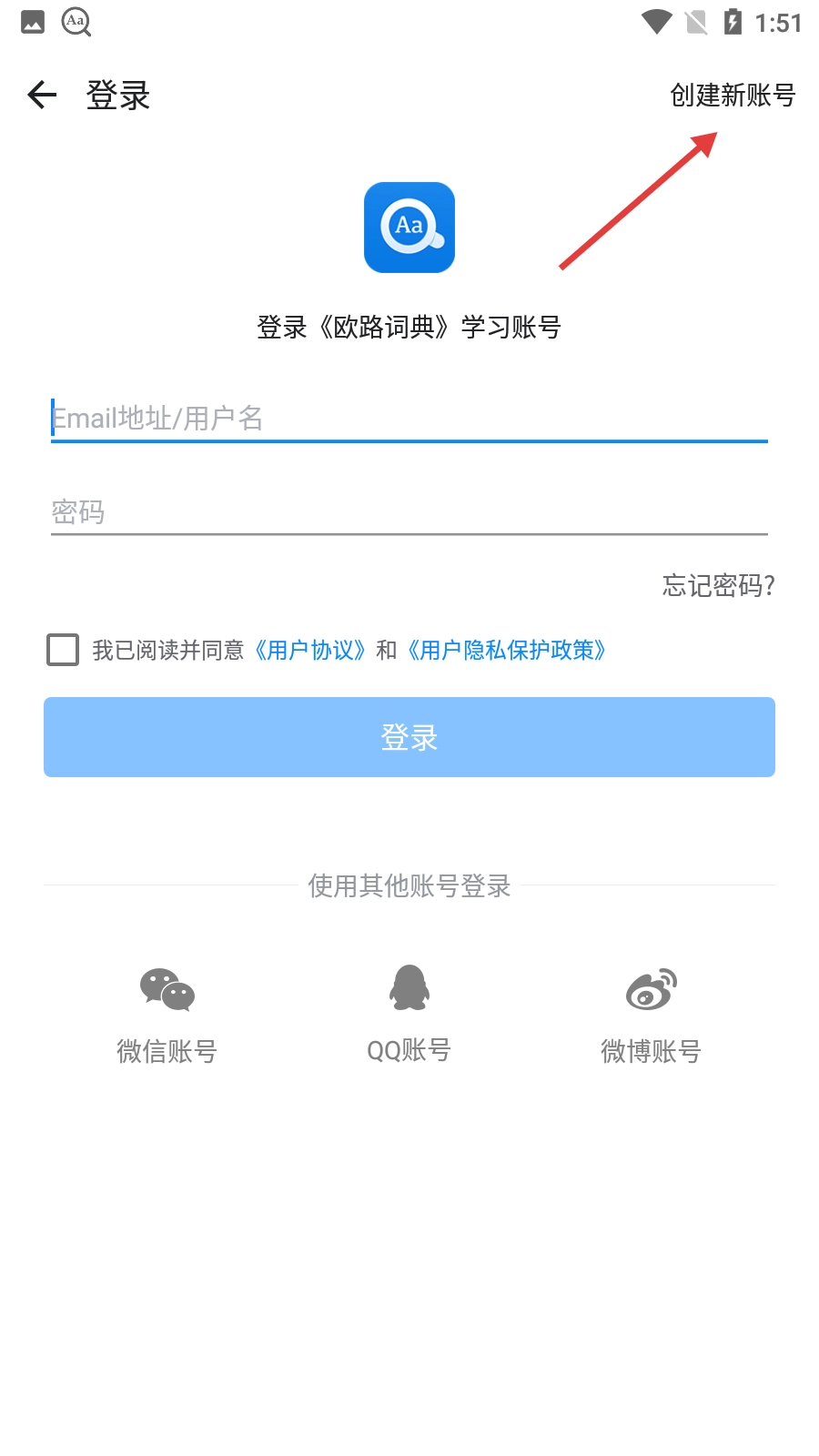Open 《用户隐私保护政策》 link
The image size is (819, 1456).
tap(506, 650)
